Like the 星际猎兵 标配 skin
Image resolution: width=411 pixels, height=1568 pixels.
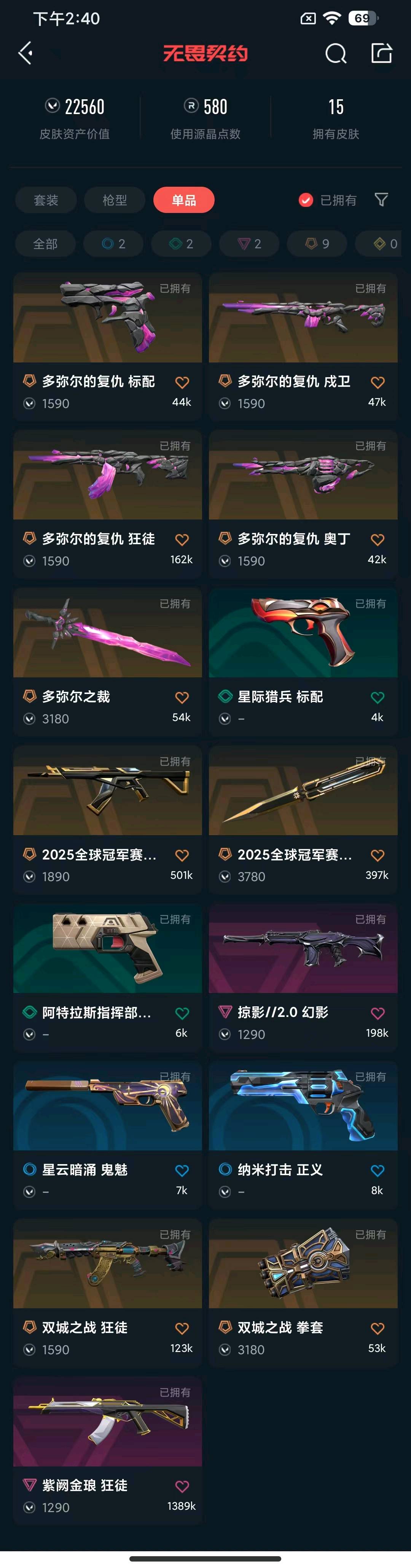(378, 697)
